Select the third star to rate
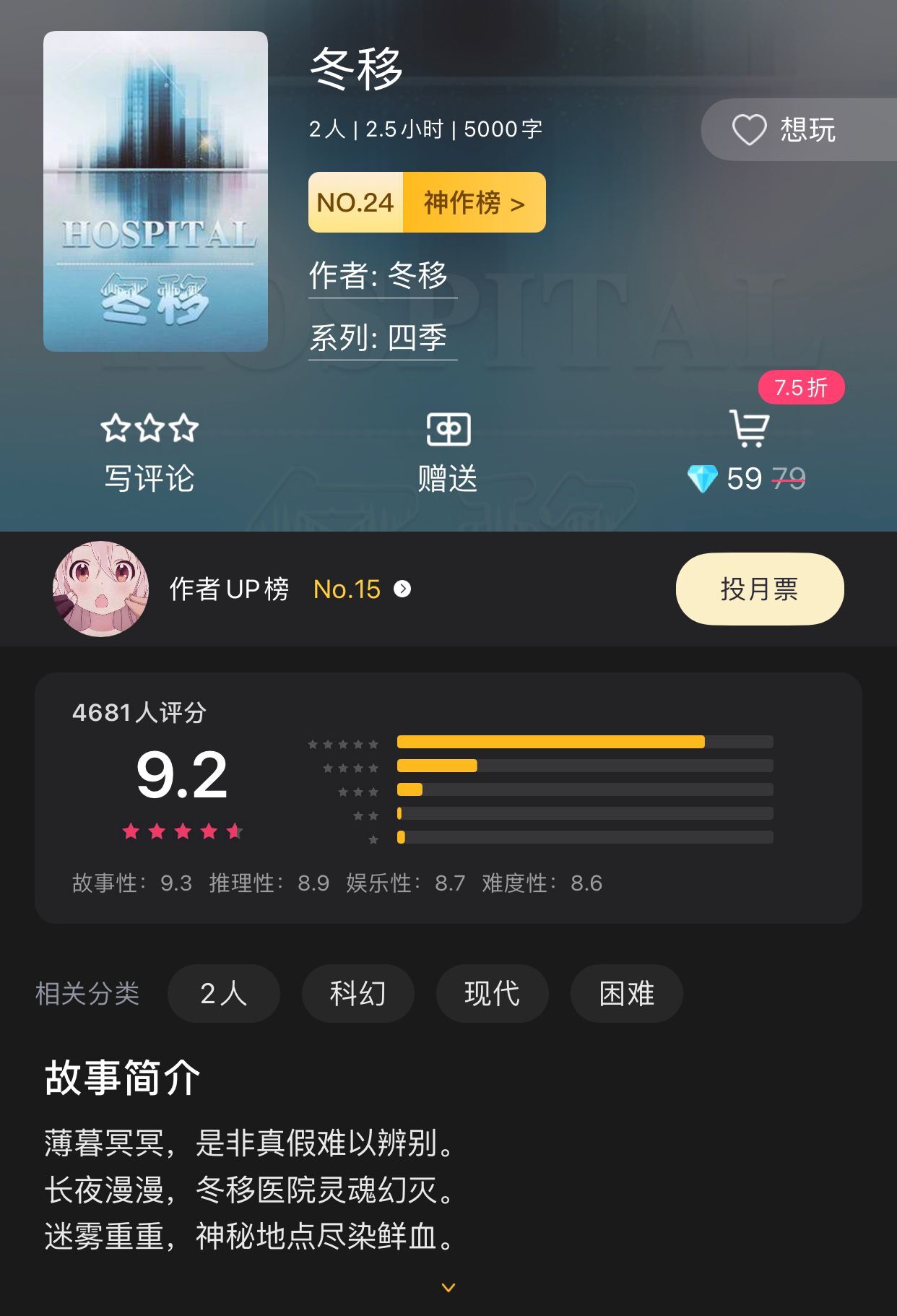 183,428
